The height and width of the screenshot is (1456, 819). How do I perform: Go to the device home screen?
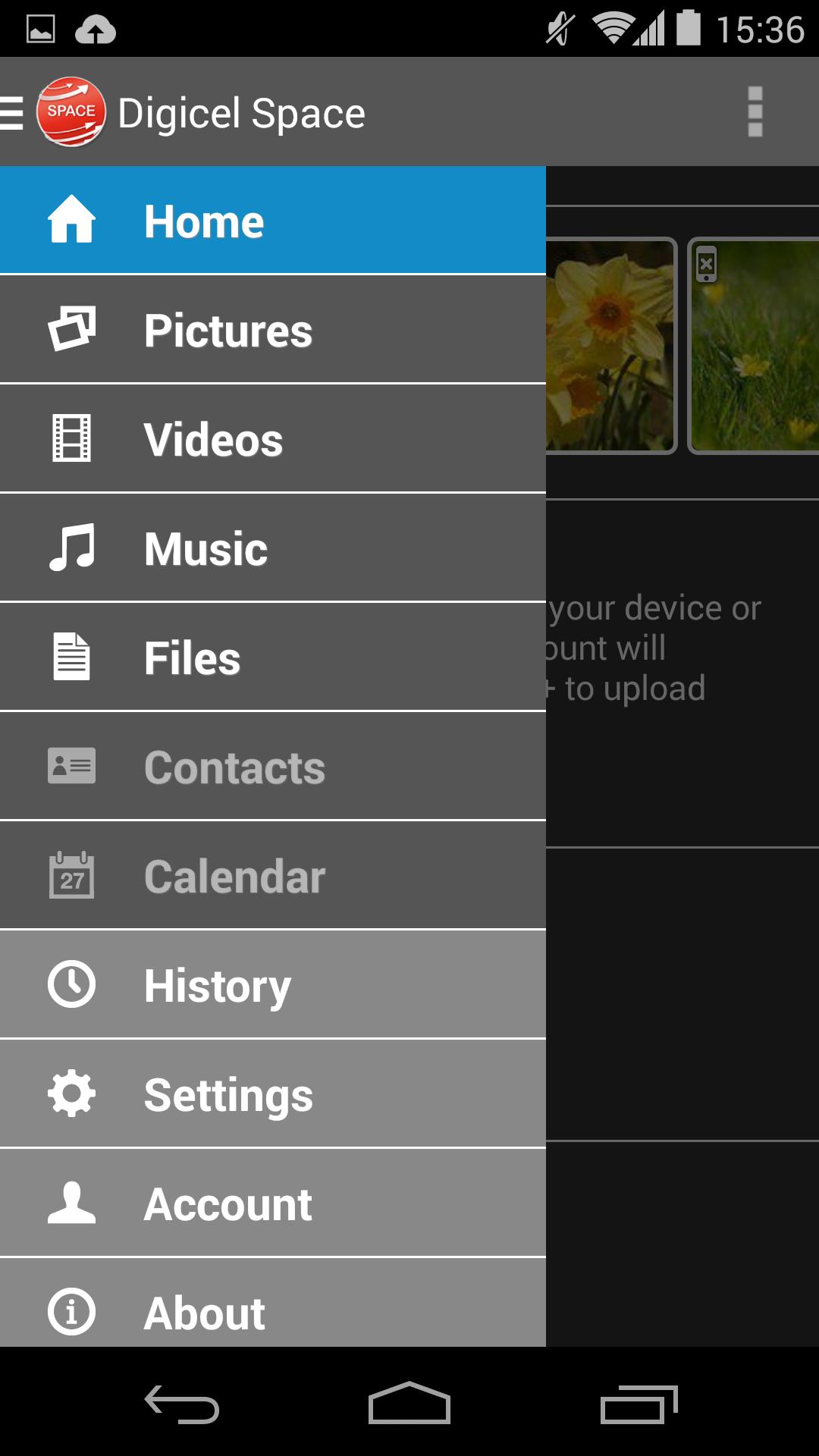tap(409, 1403)
